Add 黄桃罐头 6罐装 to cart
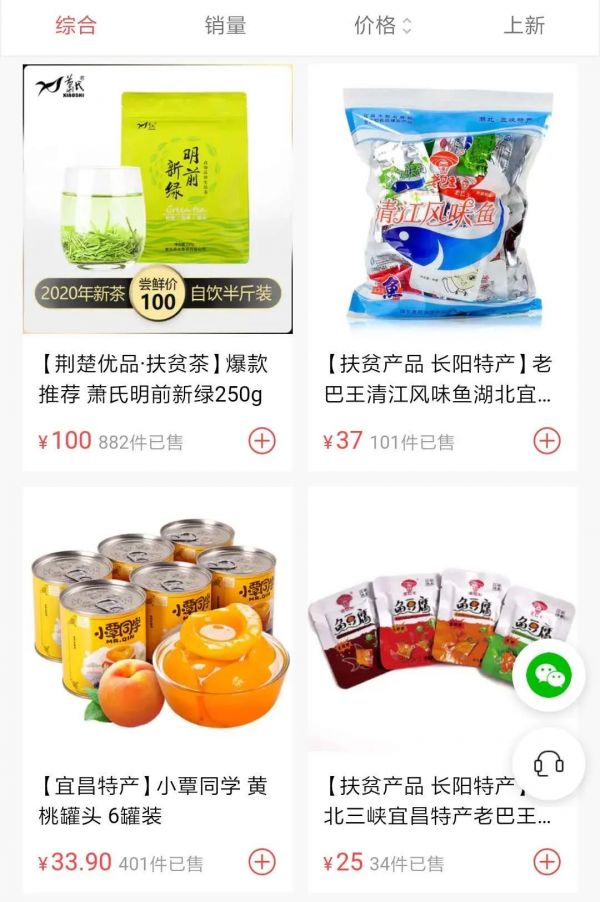600x902 pixels. (x=262, y=861)
